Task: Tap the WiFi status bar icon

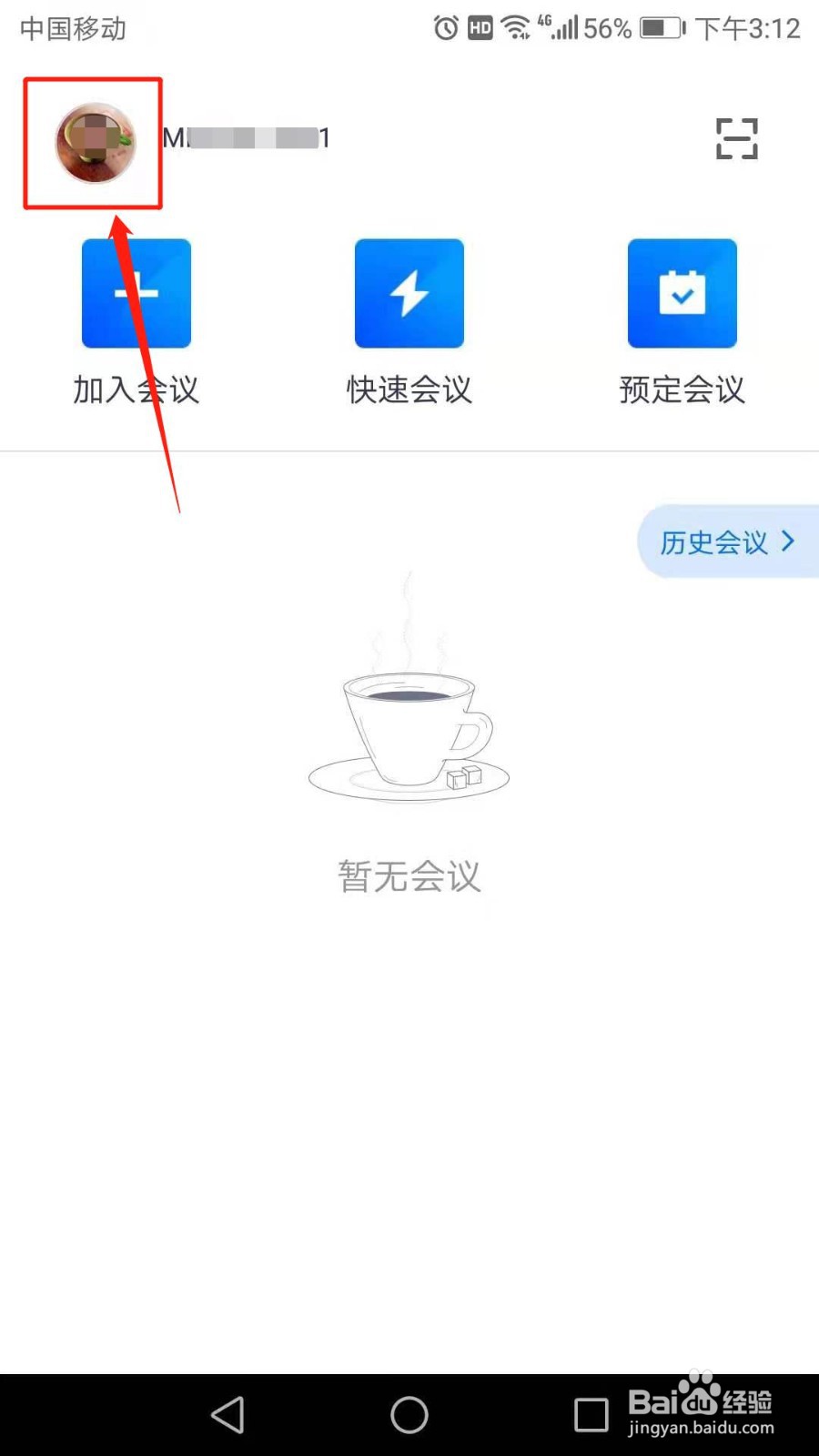Action: pos(515,28)
